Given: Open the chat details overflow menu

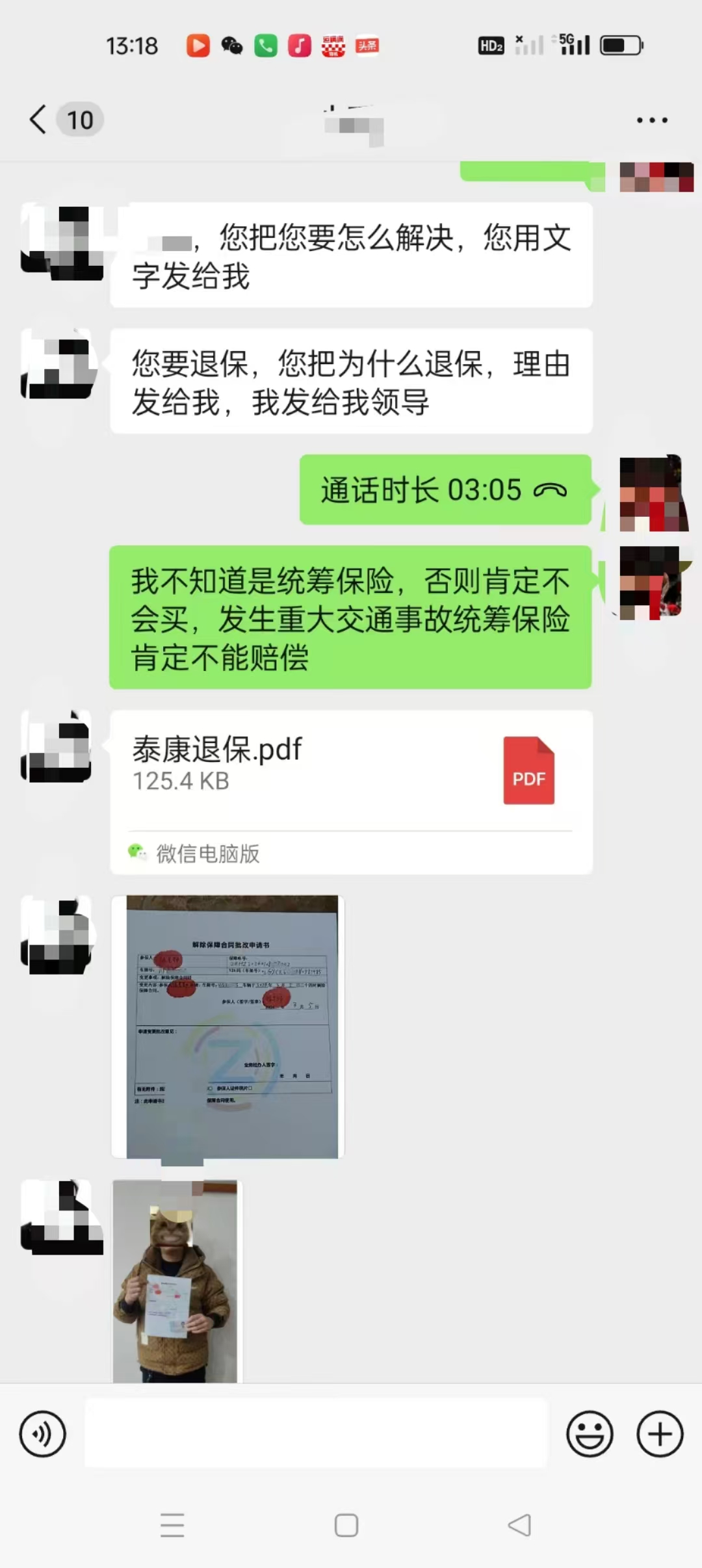Looking at the screenshot, I should [x=651, y=120].
